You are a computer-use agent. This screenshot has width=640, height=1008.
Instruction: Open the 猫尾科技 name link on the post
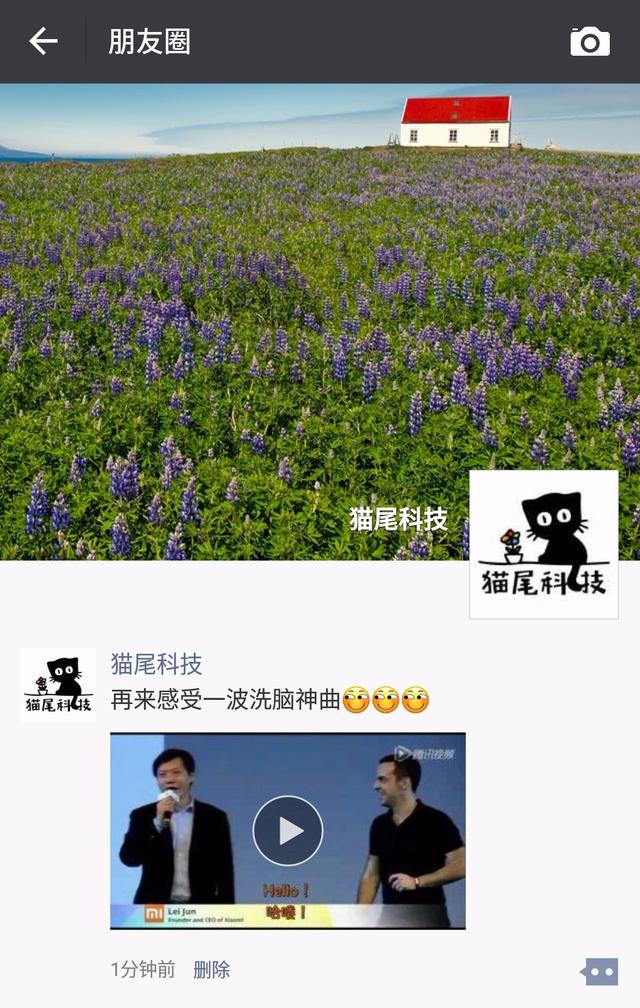pyautogui.click(x=156, y=663)
